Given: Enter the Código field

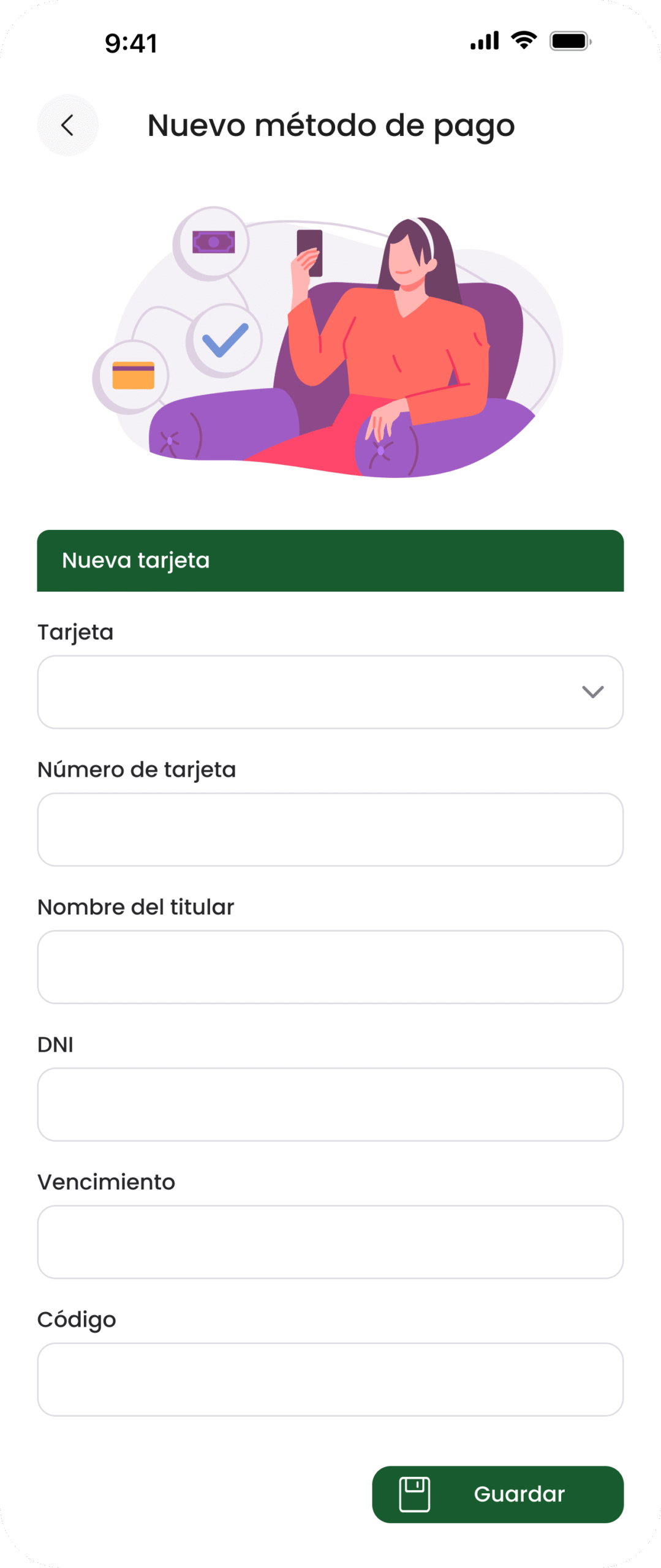Looking at the screenshot, I should click(330, 1379).
